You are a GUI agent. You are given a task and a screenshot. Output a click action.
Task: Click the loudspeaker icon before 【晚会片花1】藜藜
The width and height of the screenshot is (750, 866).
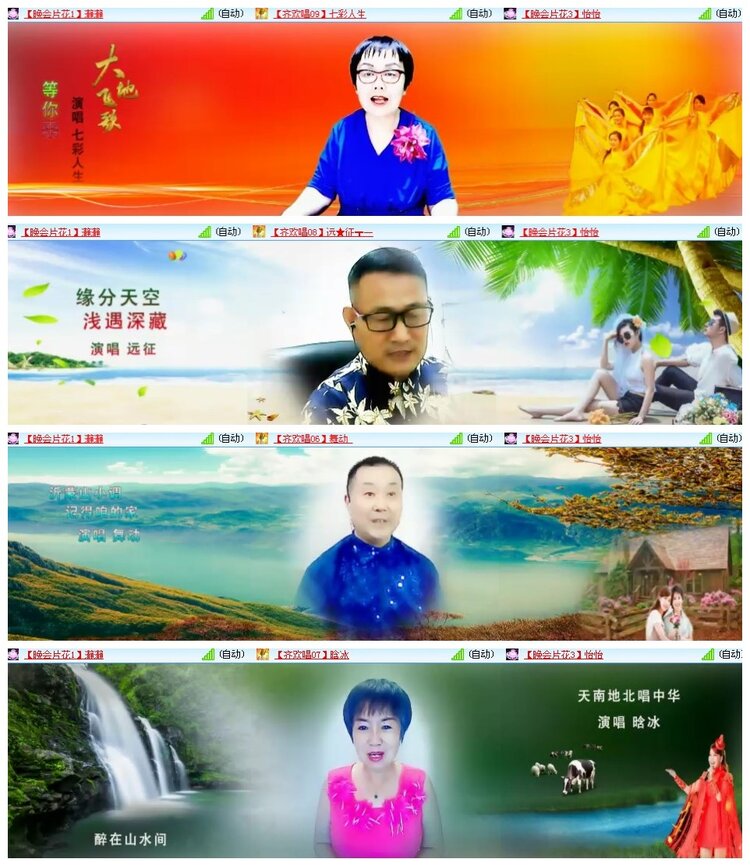pos(13,12)
